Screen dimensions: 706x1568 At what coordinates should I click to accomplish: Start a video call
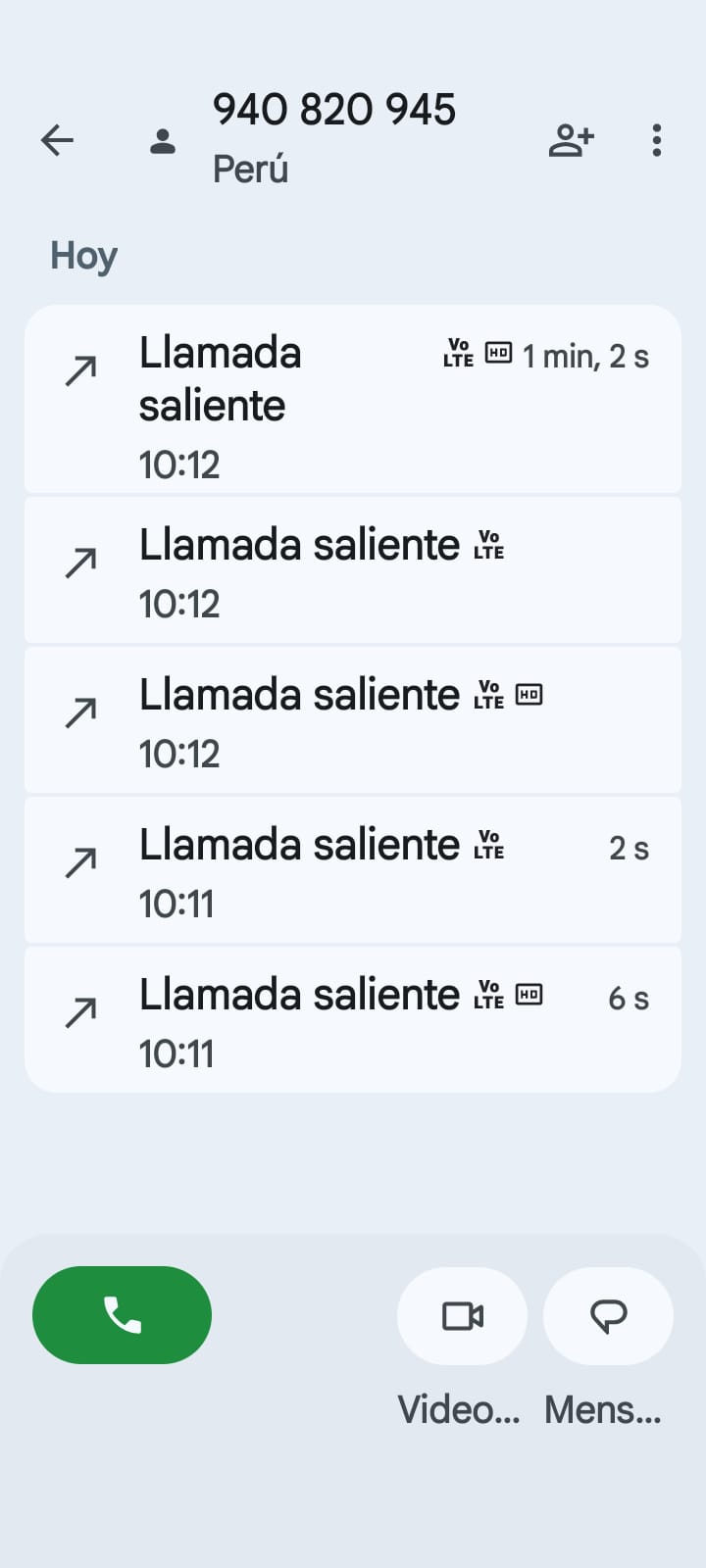(462, 1315)
